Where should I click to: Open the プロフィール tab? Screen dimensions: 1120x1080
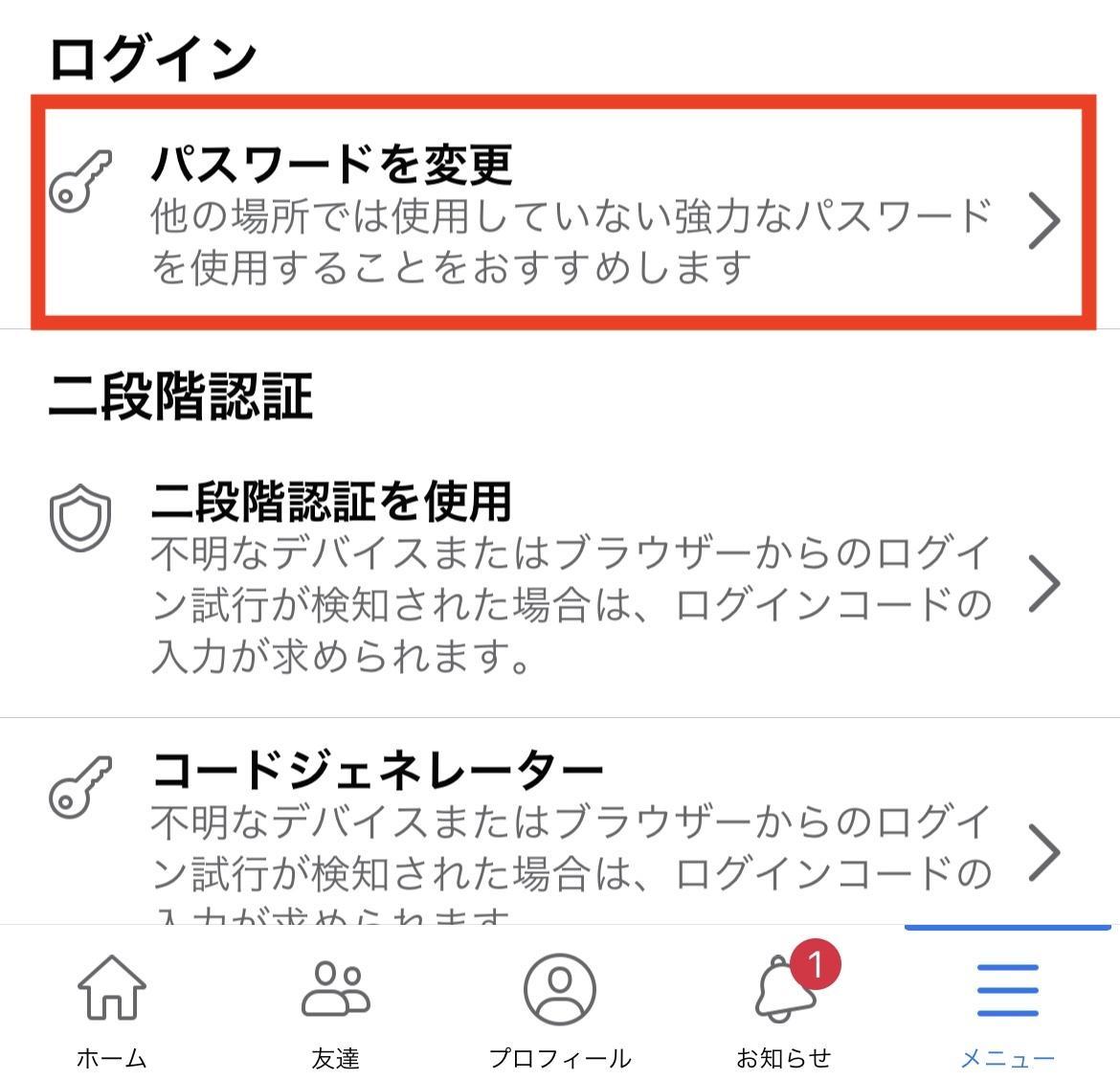[560, 1010]
